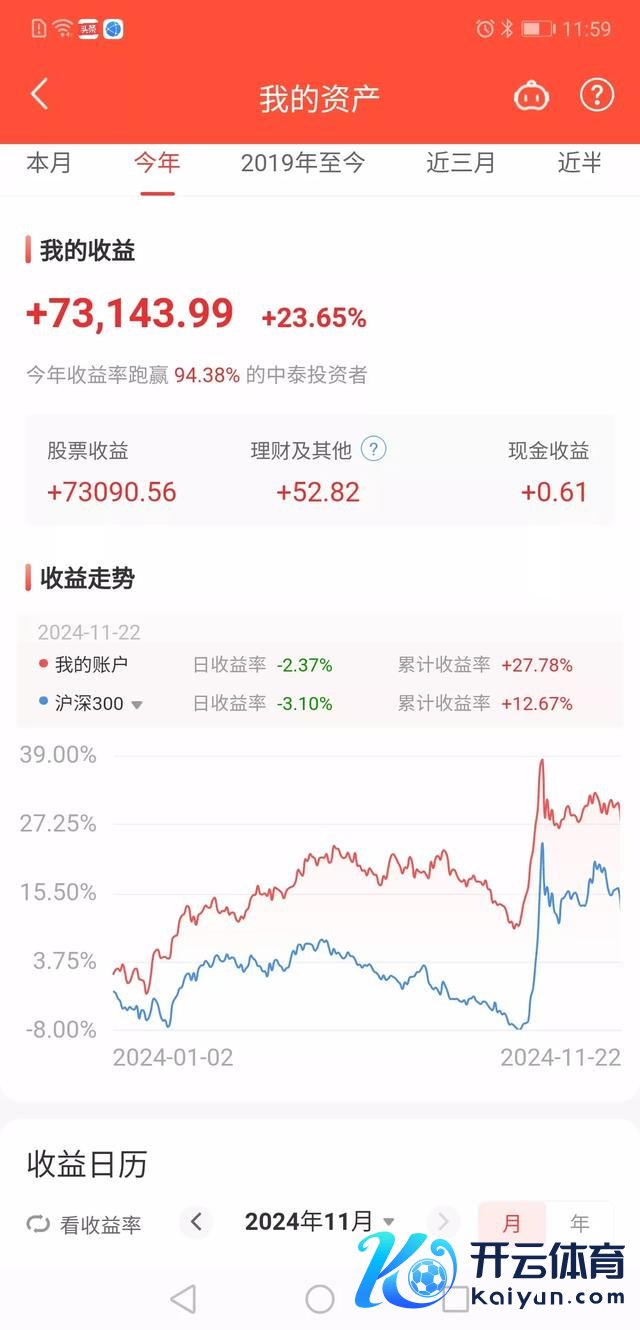
Task: Go to the previous month in 收益日历
Action: point(196,1221)
